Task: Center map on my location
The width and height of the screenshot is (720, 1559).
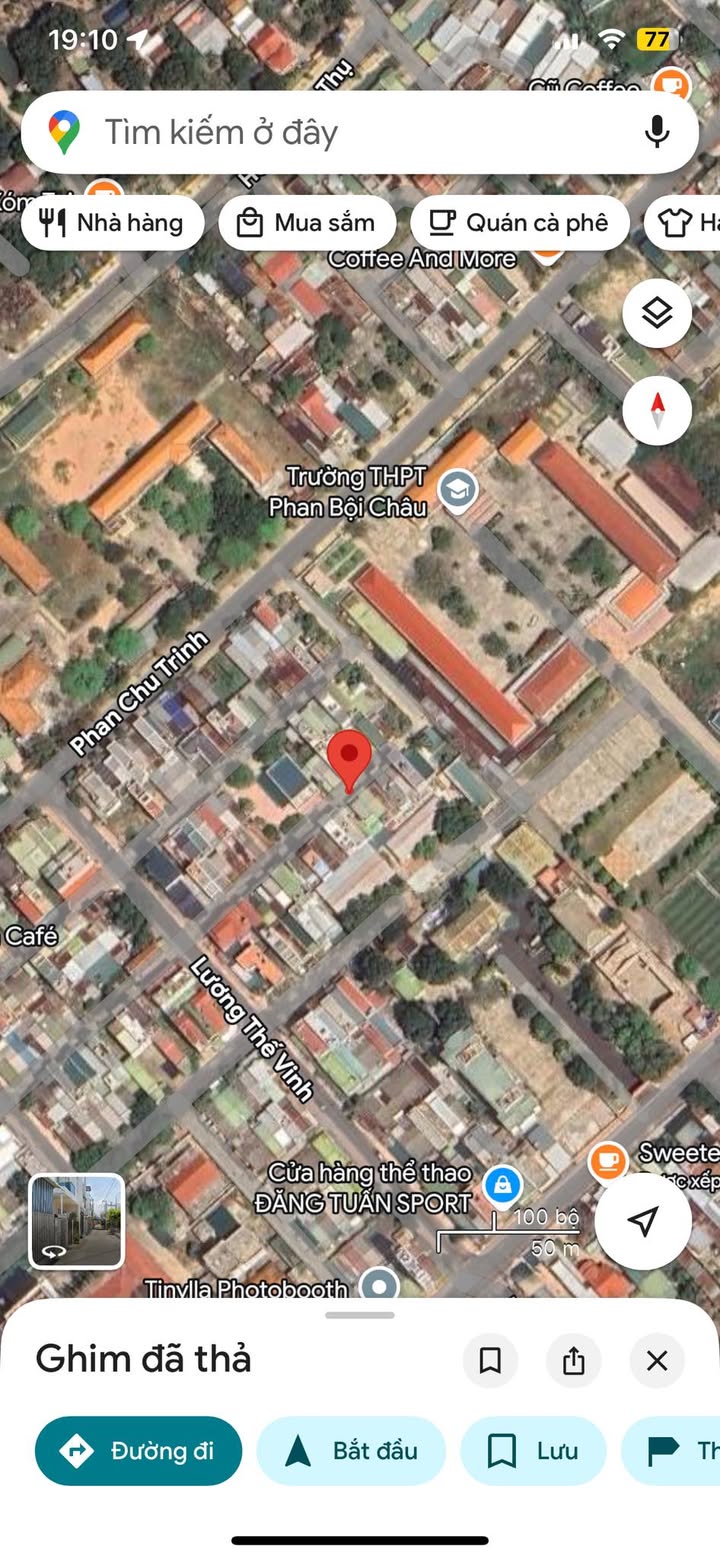Action: (643, 1221)
